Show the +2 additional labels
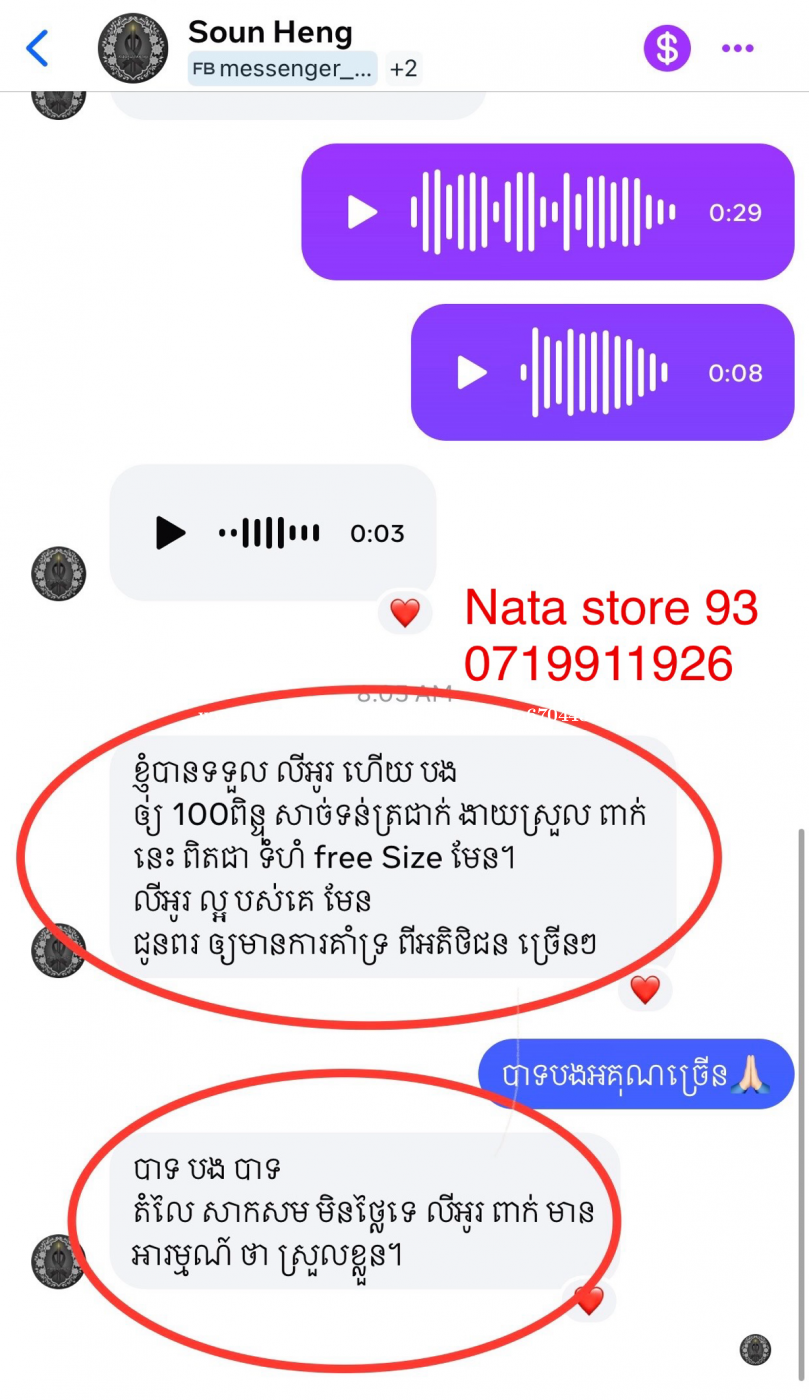809x1400 pixels. [404, 69]
